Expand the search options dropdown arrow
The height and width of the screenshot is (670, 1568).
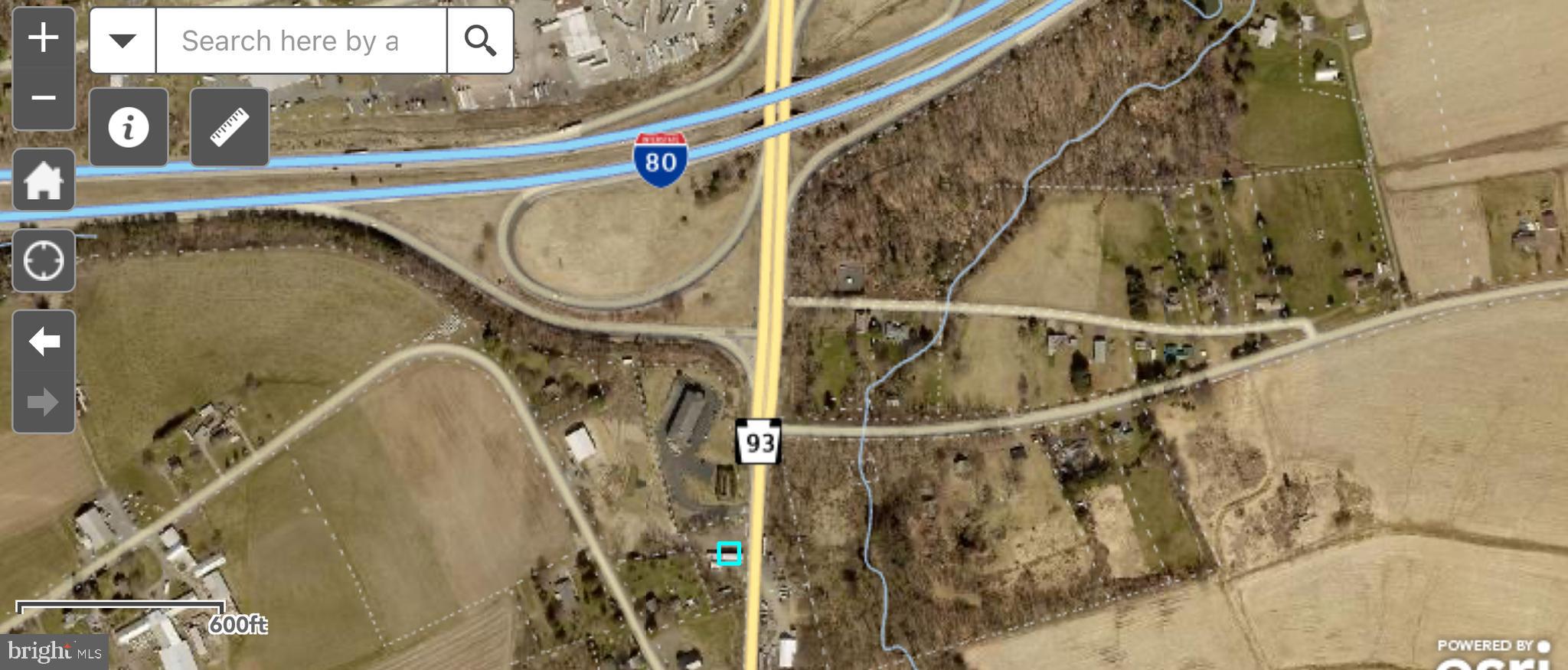click(122, 41)
